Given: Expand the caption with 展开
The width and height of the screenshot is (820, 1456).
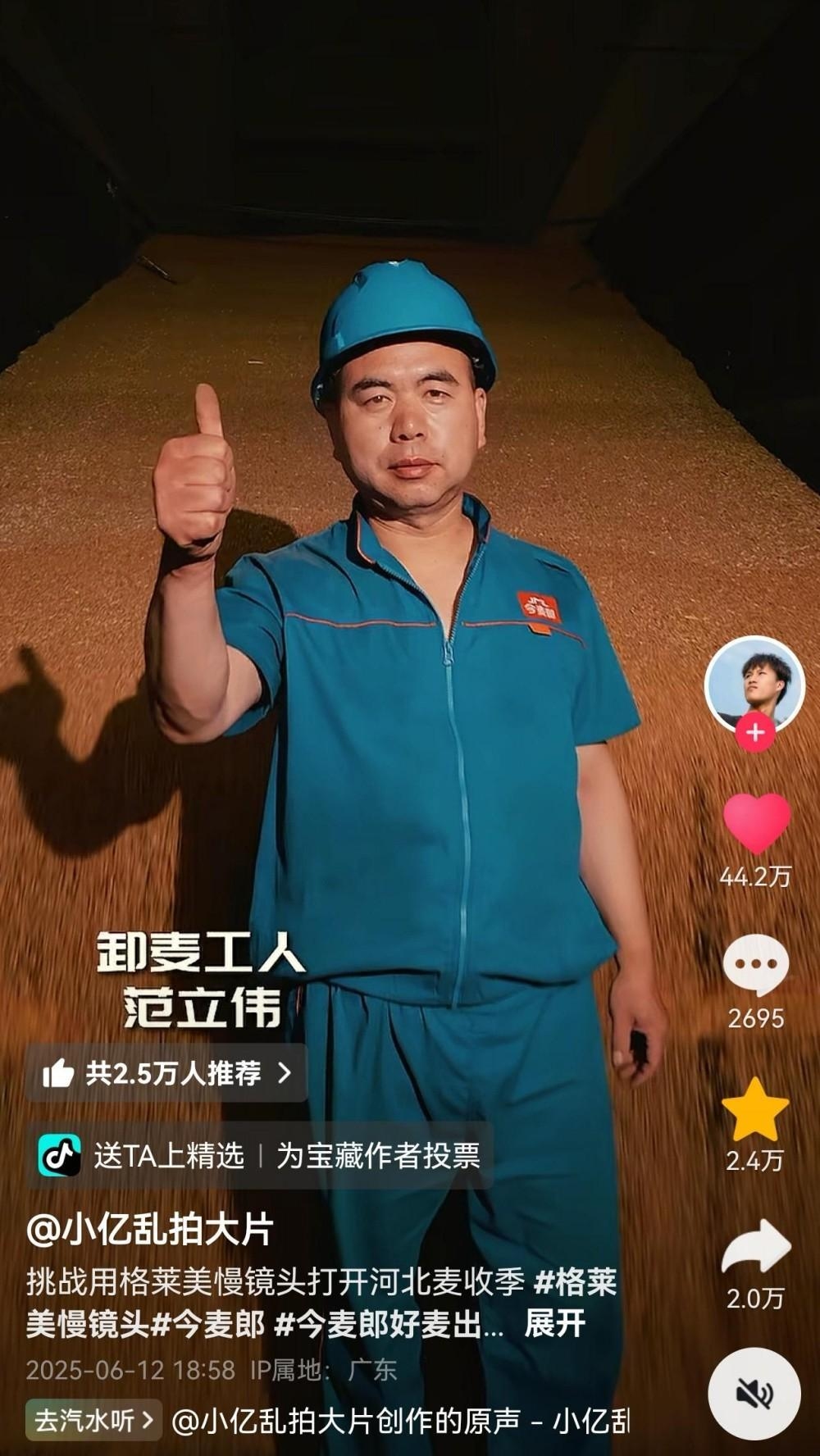Looking at the screenshot, I should click(555, 1324).
